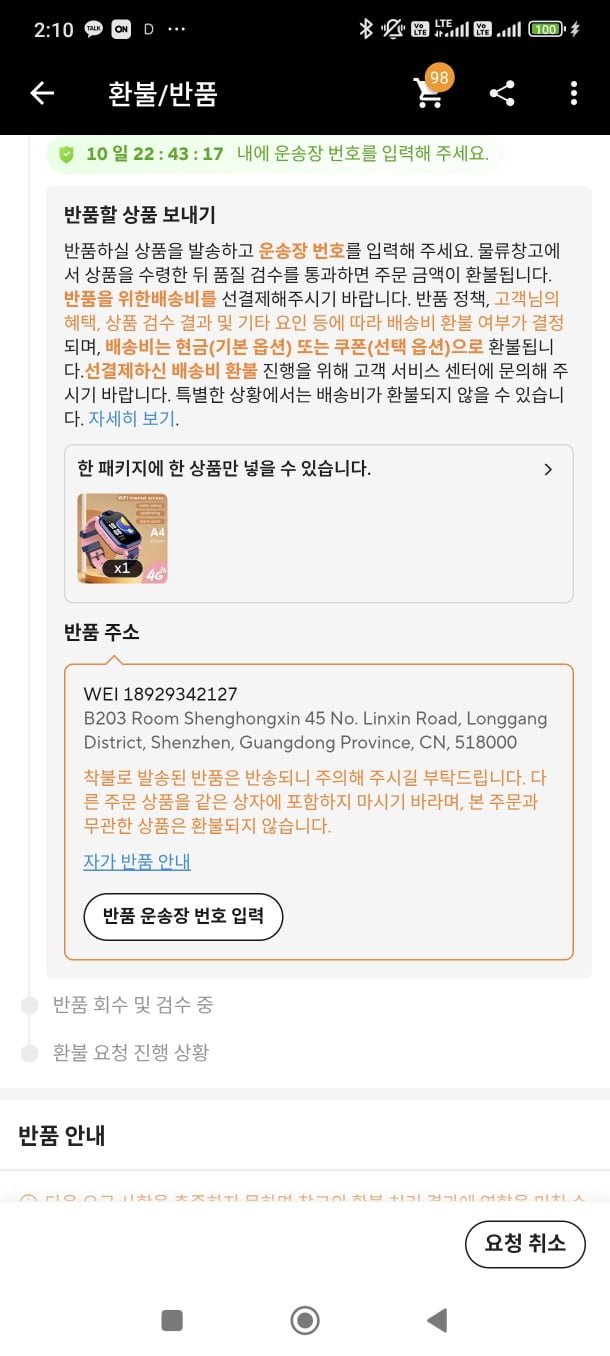The image size is (610, 1356).
Task: Open the 자가 반품 안내 link
Action: coord(137,861)
